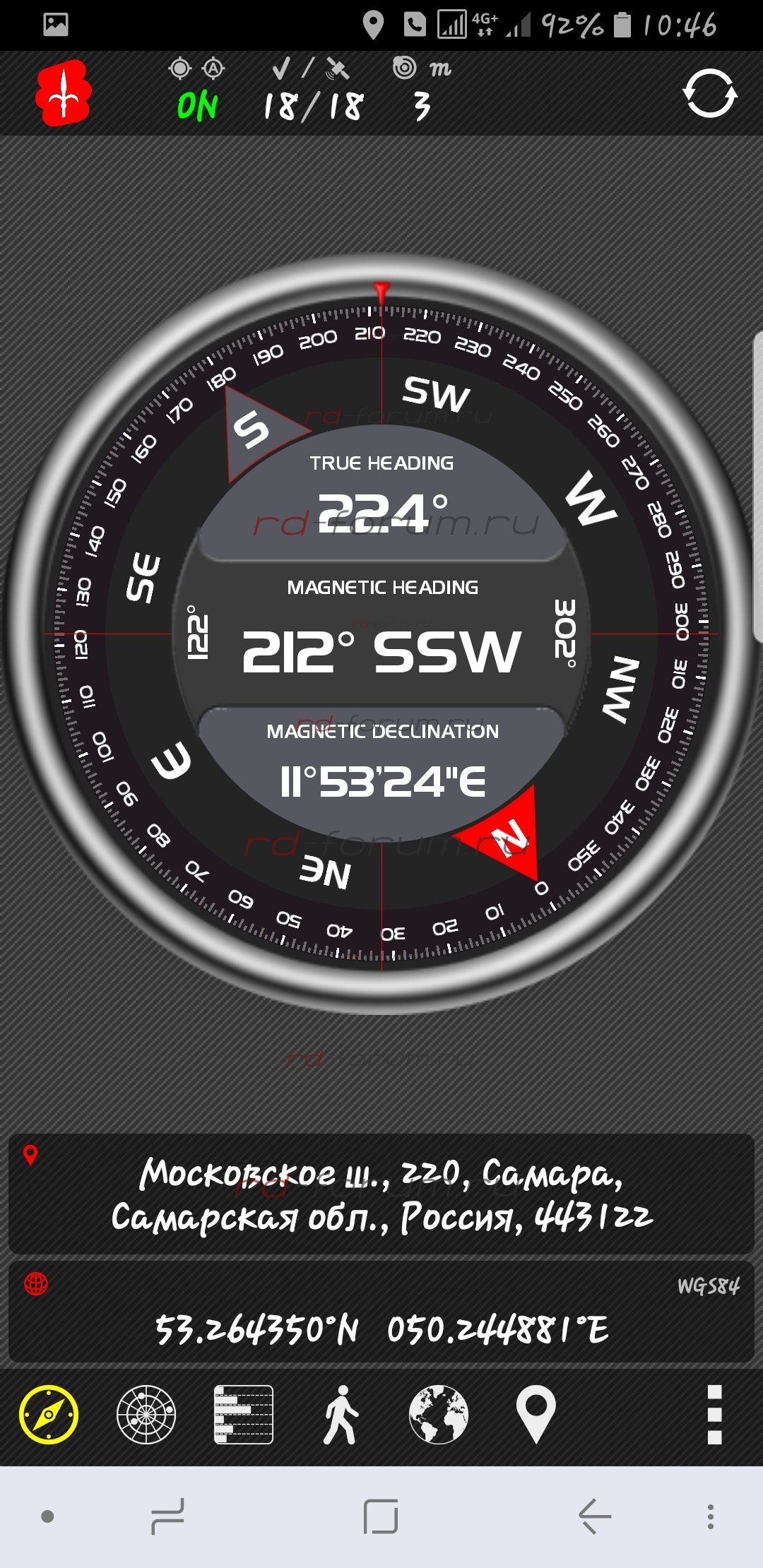Open the satellite radar view tab
This screenshot has height=1568, width=763.
pos(146,1415)
